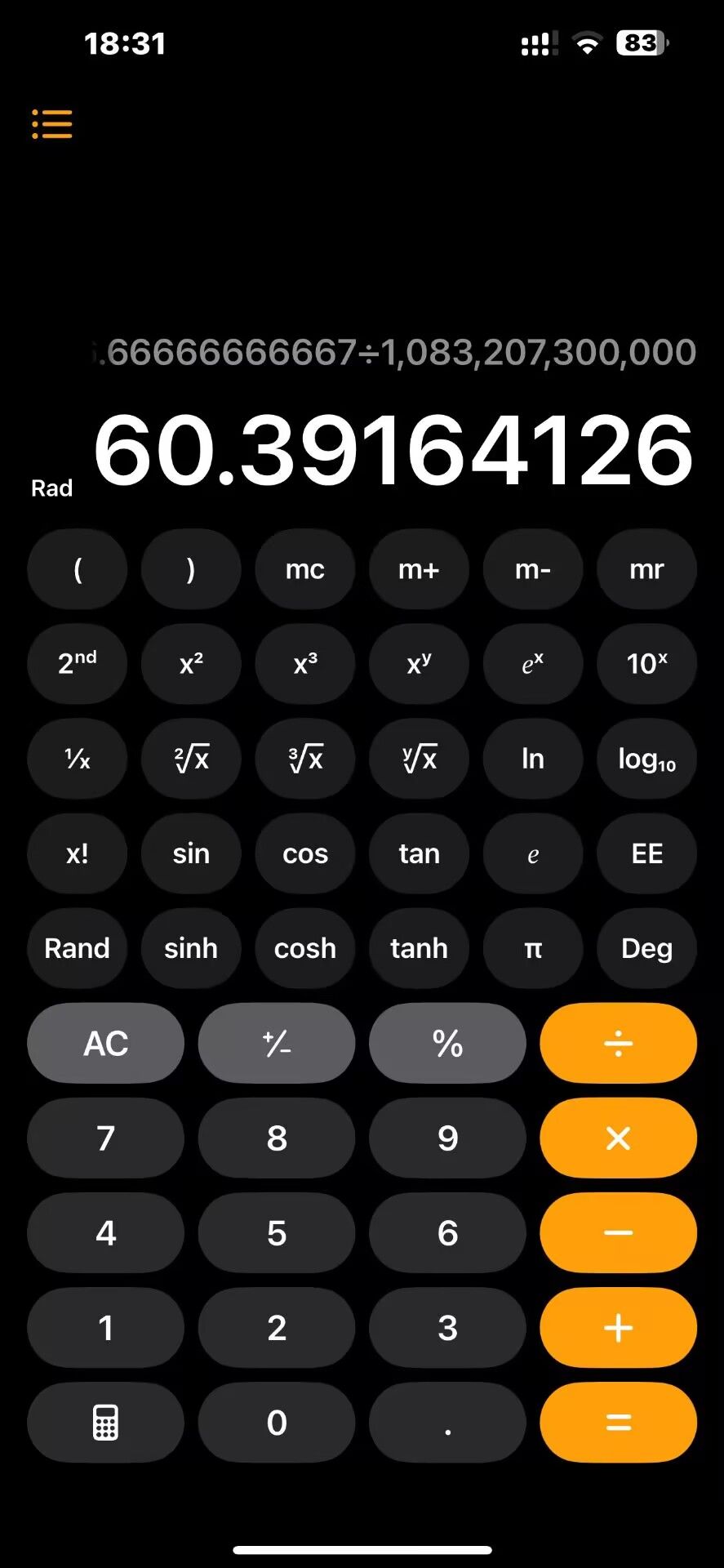Clear everything with the AC button

(105, 1043)
